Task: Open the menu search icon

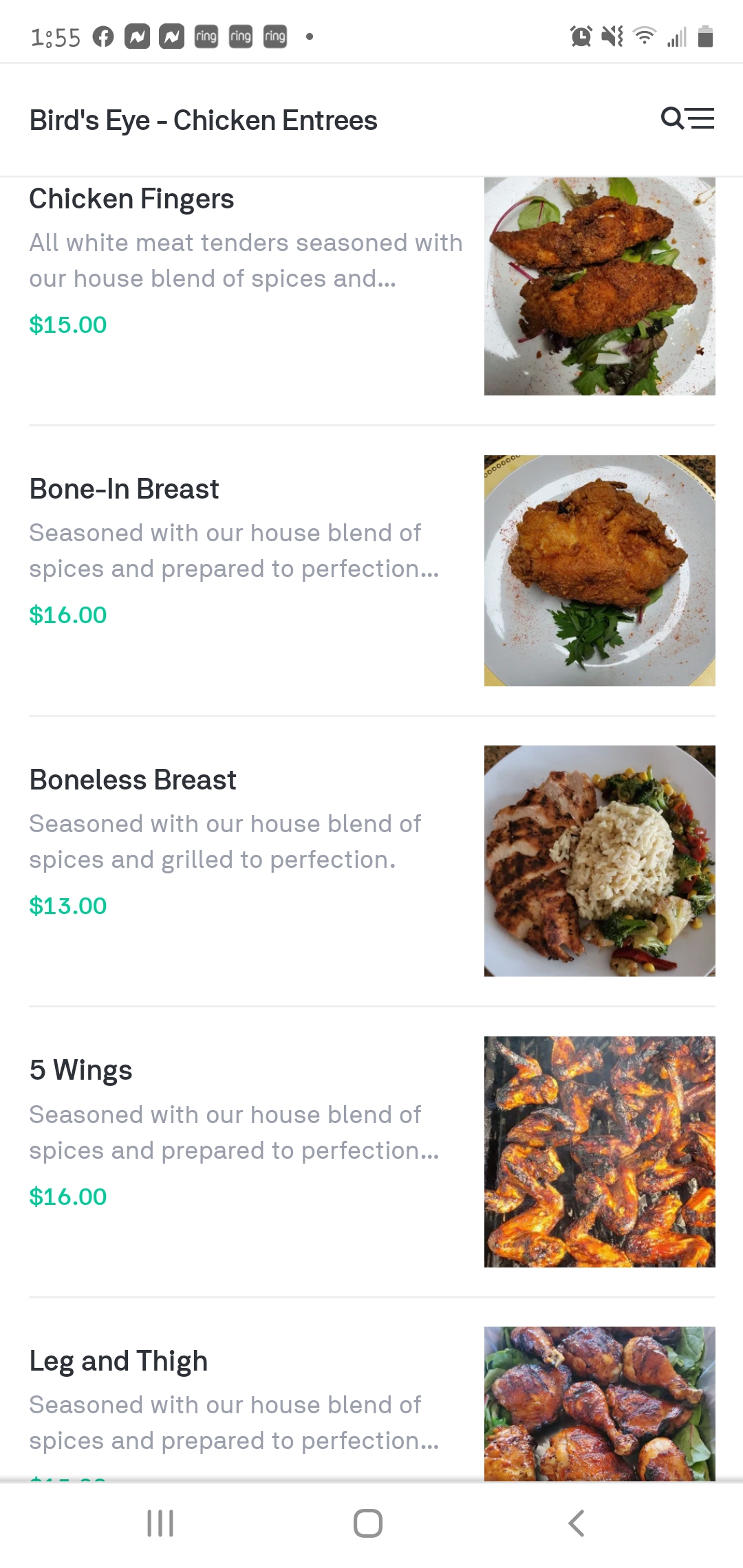Action: pyautogui.click(x=687, y=119)
